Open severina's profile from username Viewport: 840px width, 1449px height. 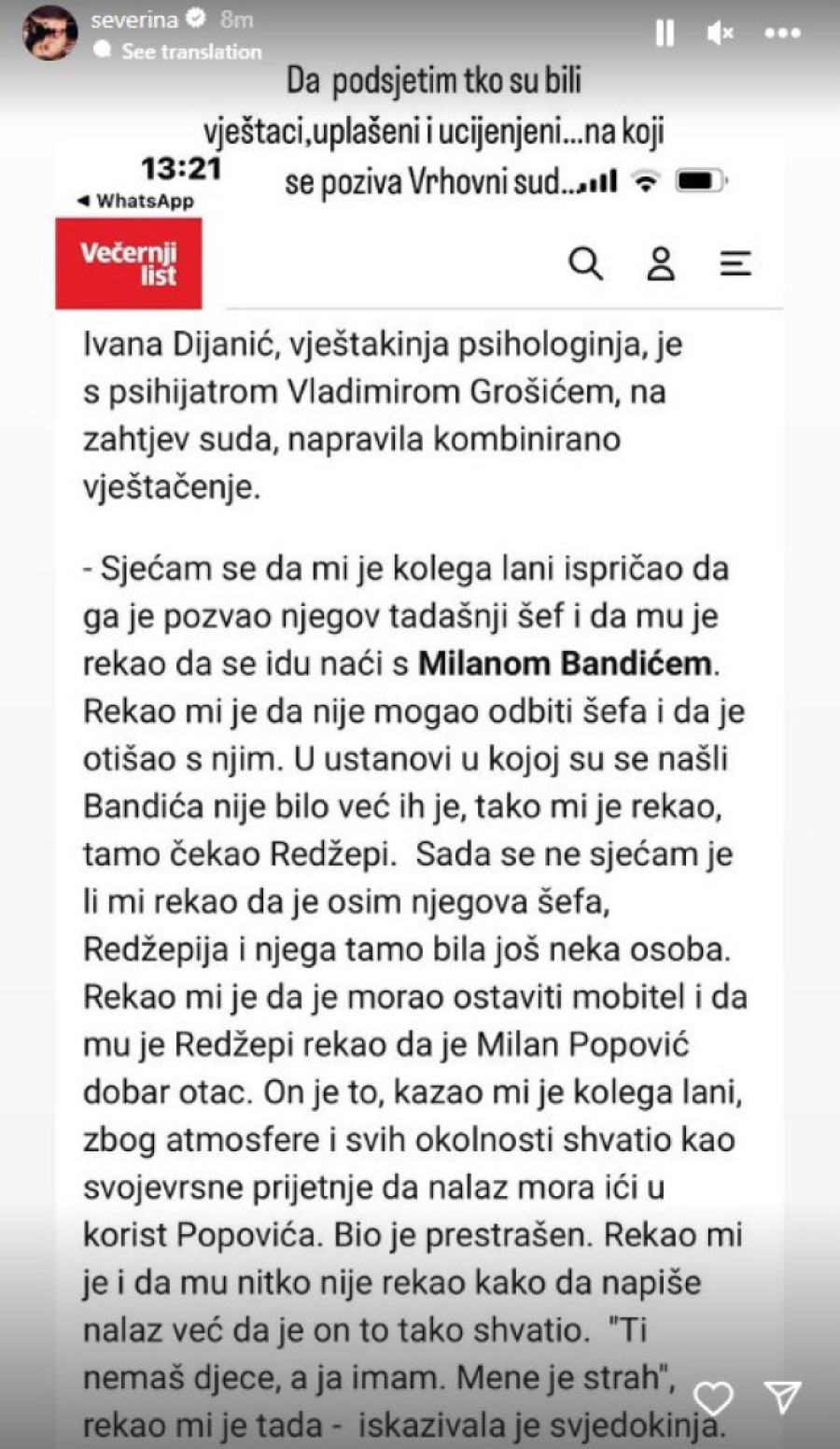(x=134, y=20)
